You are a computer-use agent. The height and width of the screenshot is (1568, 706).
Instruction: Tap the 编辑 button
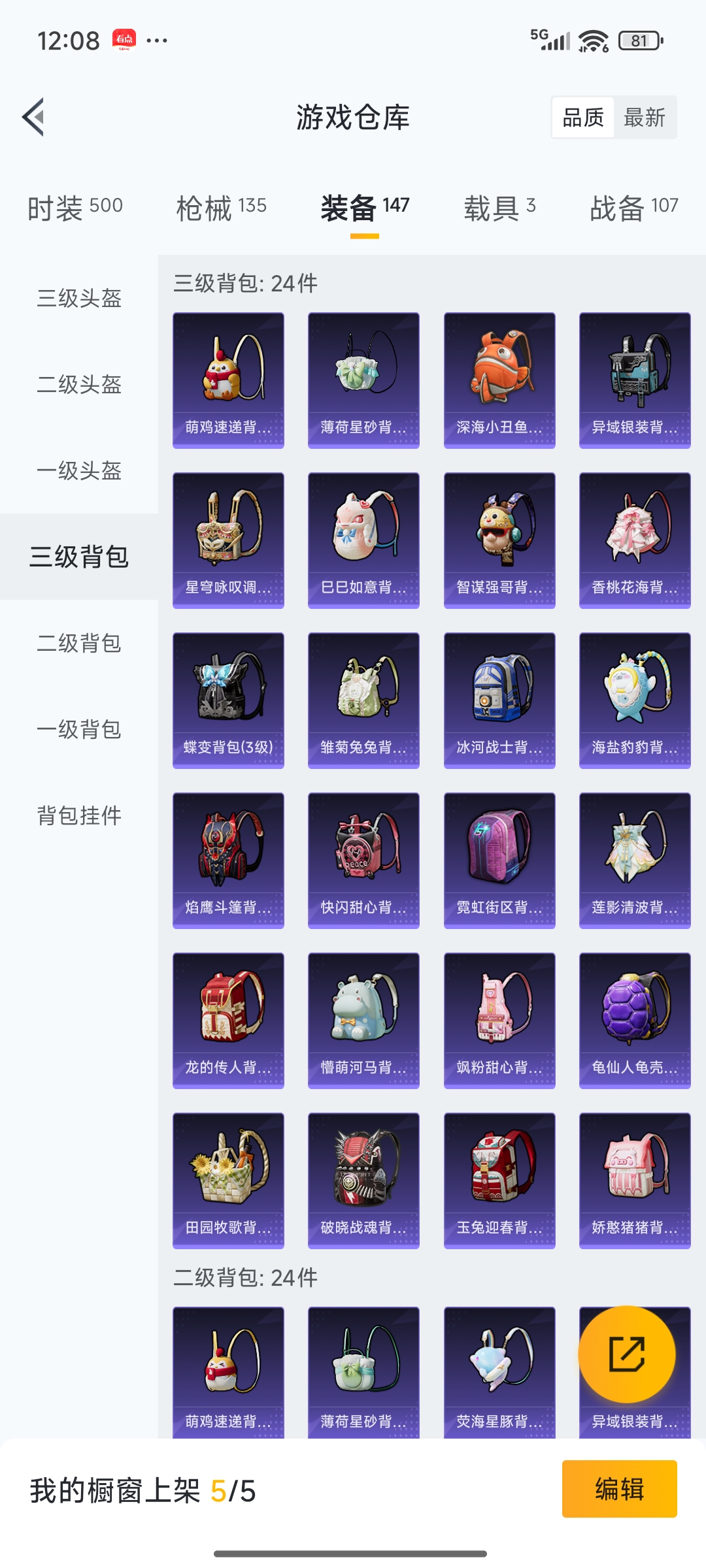[619, 1489]
